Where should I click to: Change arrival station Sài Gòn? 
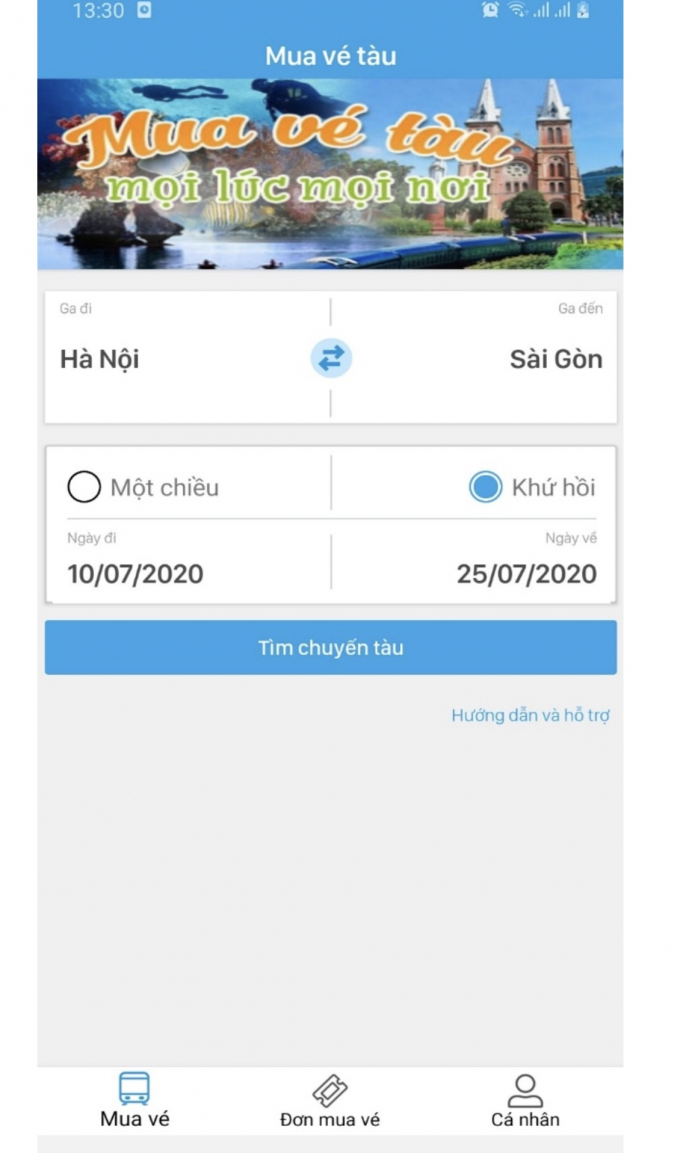pos(555,359)
